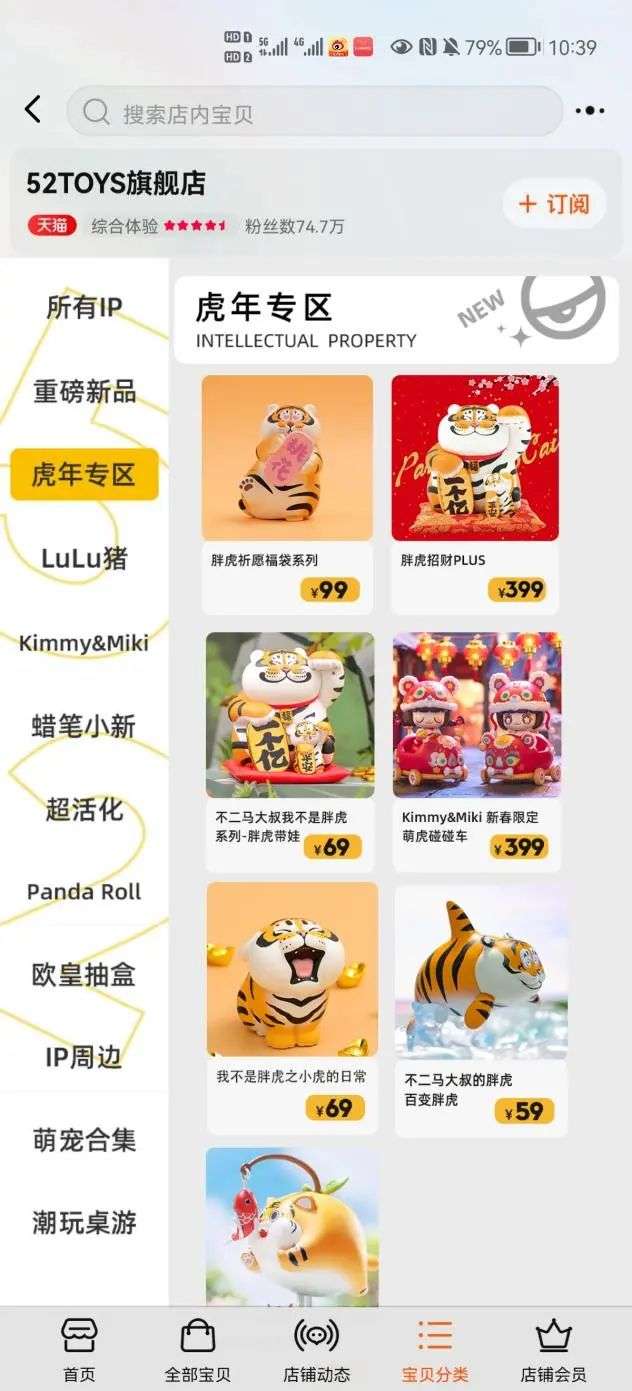
Task: Open Kimmy&Miki 新春限定萌虎碰碰车 item
Action: [x=476, y=750]
